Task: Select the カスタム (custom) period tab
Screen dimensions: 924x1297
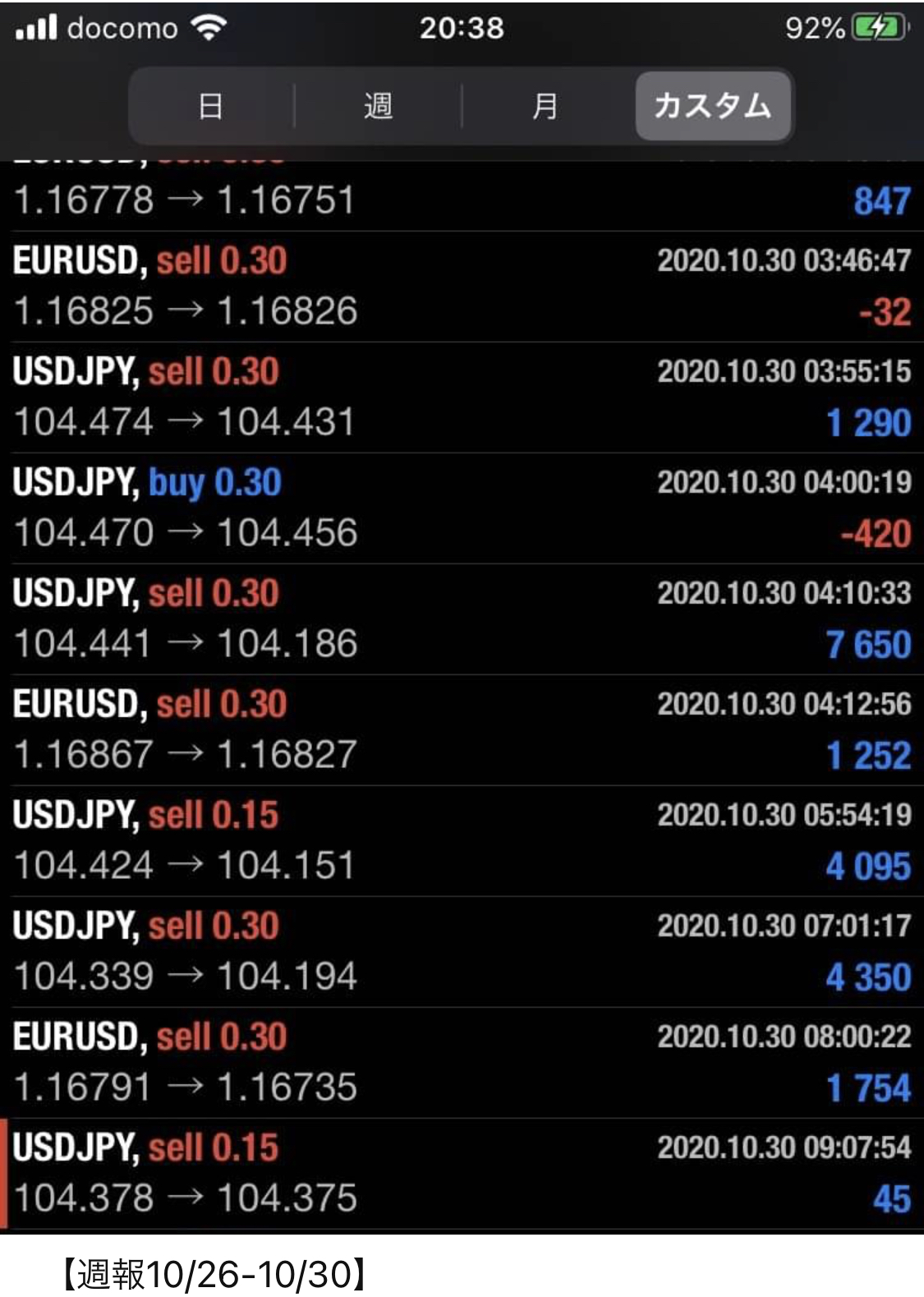Action: 712,106
